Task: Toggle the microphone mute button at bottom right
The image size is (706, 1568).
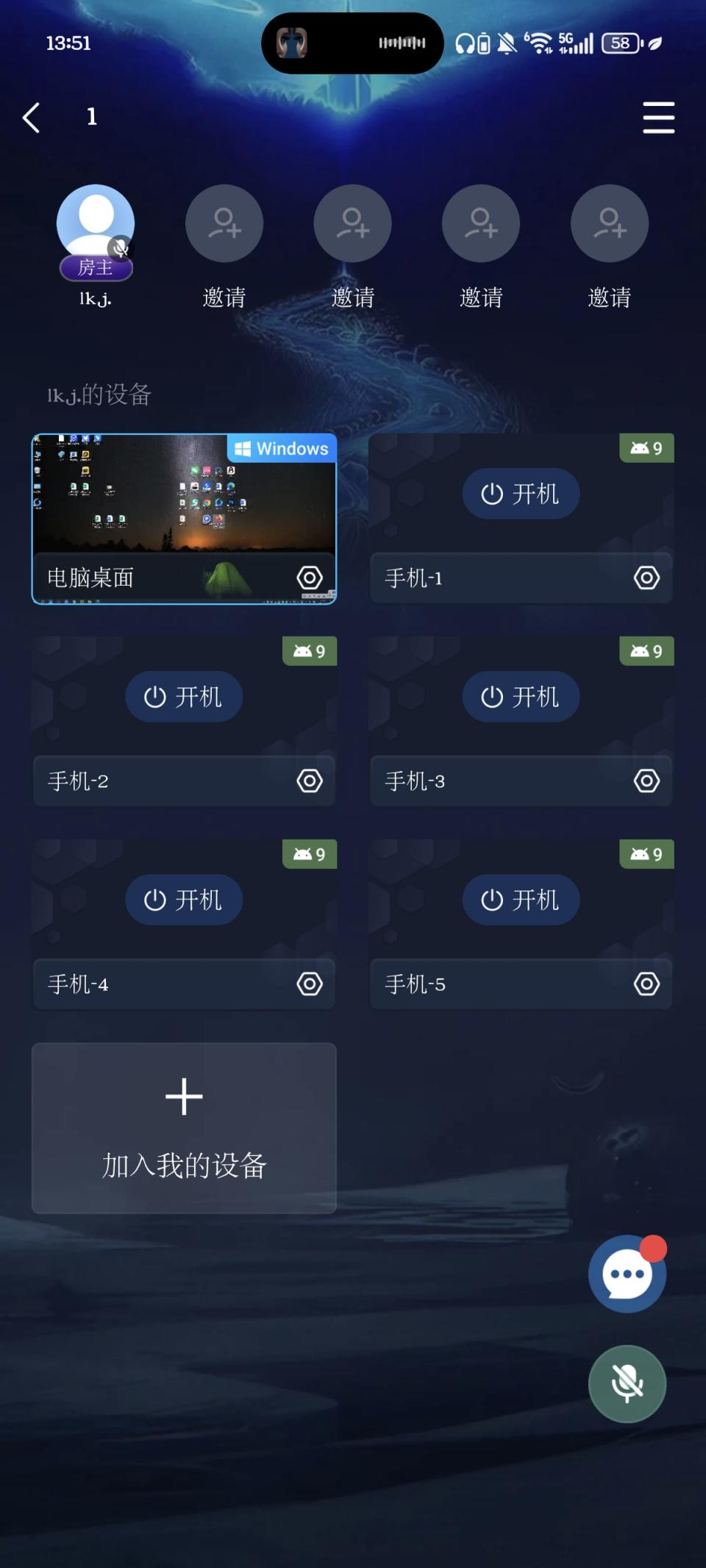Action: (x=627, y=1383)
